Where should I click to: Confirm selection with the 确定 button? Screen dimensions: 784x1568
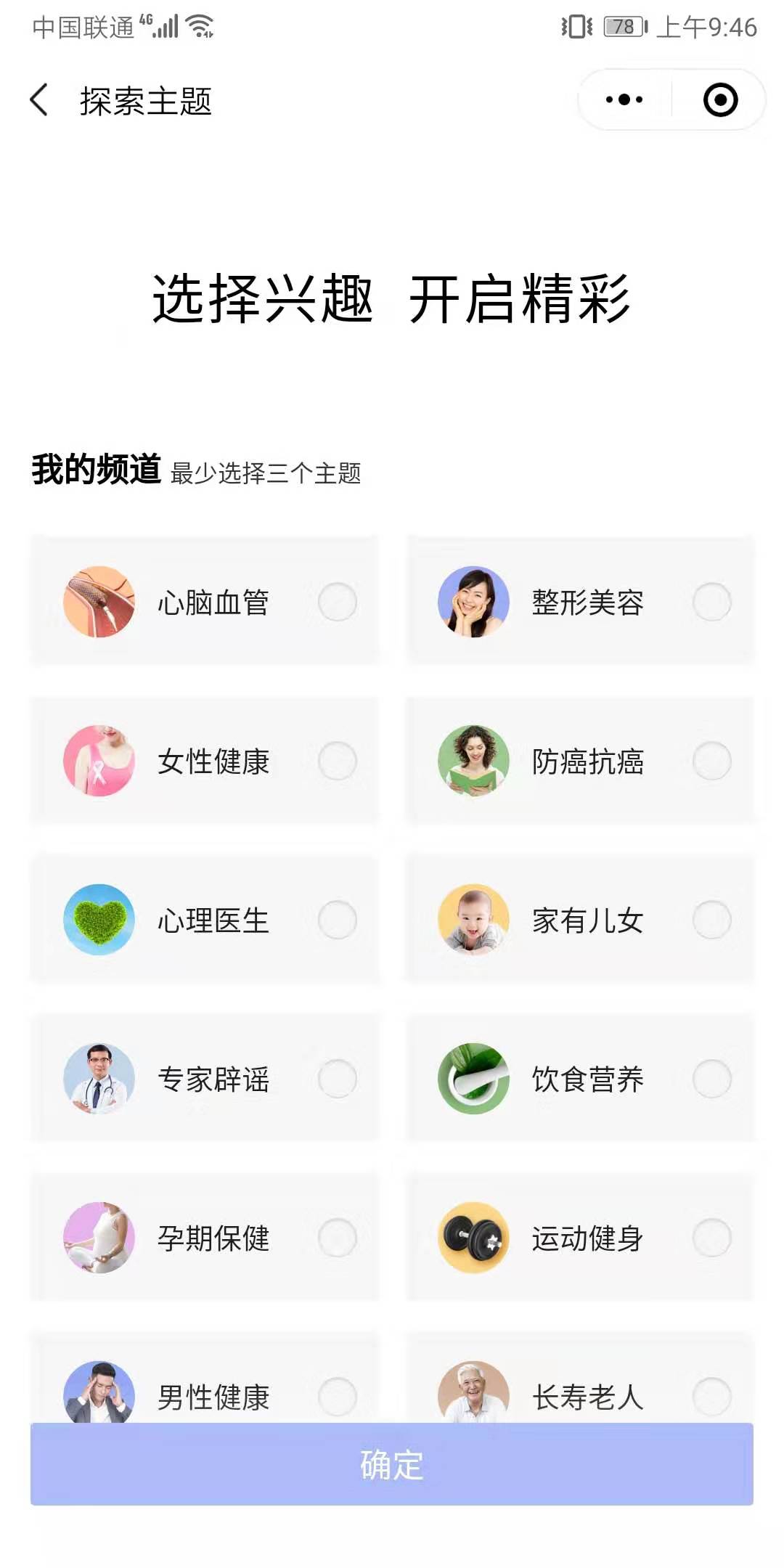point(392,1464)
